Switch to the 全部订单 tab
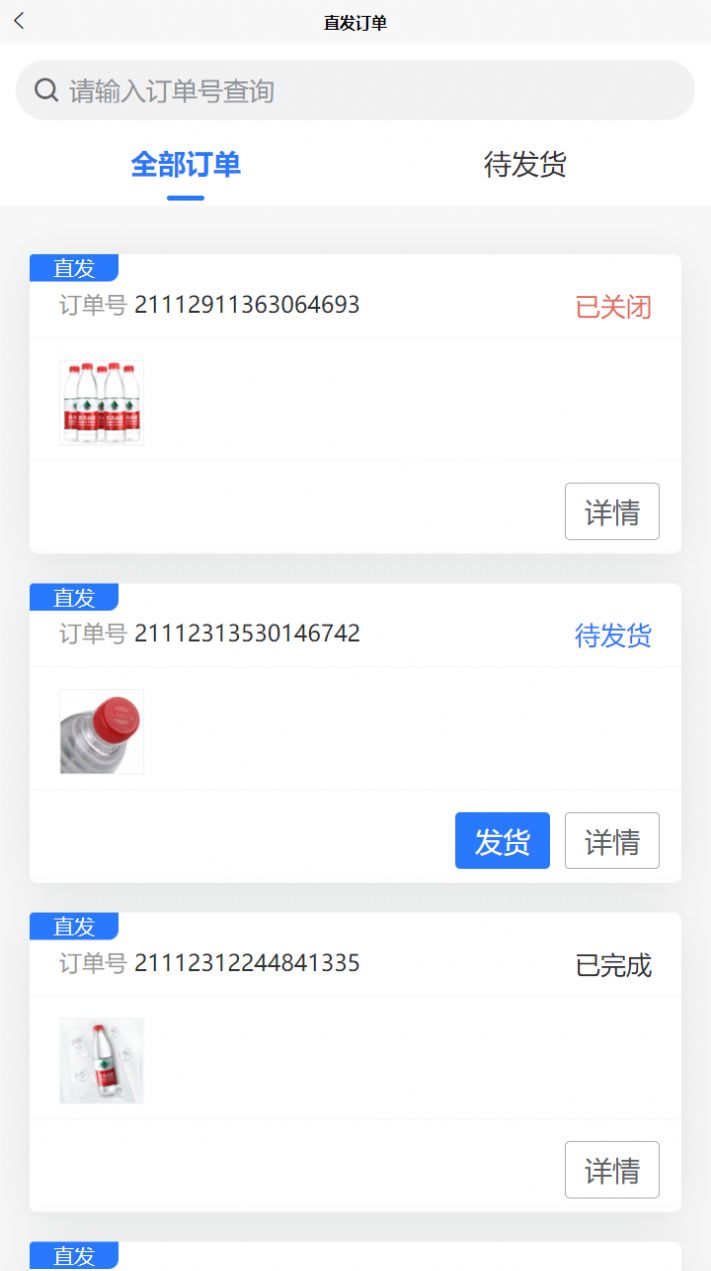The width and height of the screenshot is (711, 1271). (186, 164)
